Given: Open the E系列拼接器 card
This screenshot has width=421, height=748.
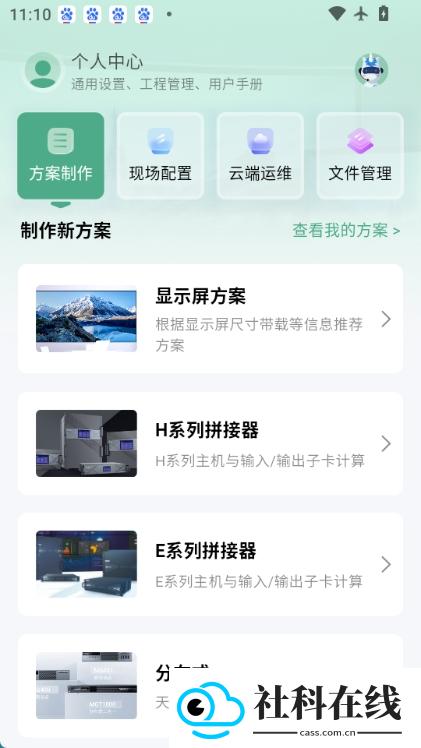Looking at the screenshot, I should click(210, 564).
